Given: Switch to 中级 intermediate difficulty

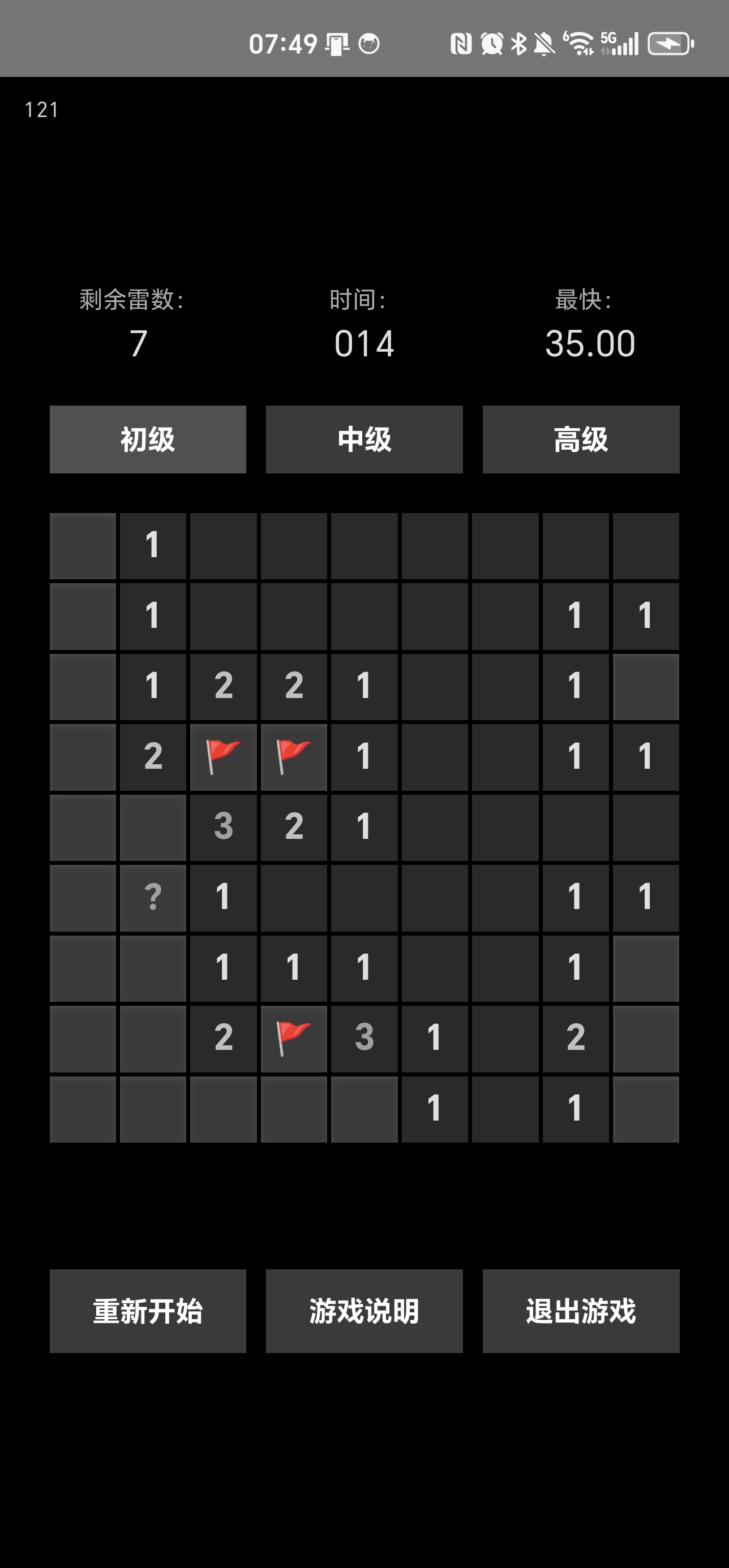Looking at the screenshot, I should pos(364,440).
